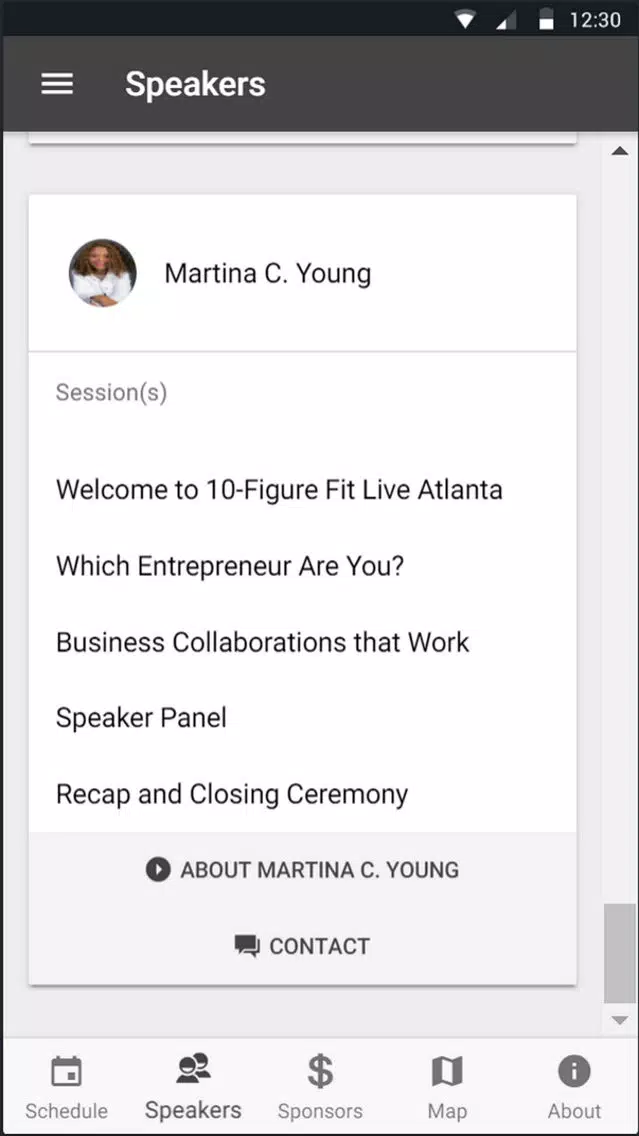Switch to the About tab
Viewport: 639px width, 1136px height.
click(x=574, y=1087)
